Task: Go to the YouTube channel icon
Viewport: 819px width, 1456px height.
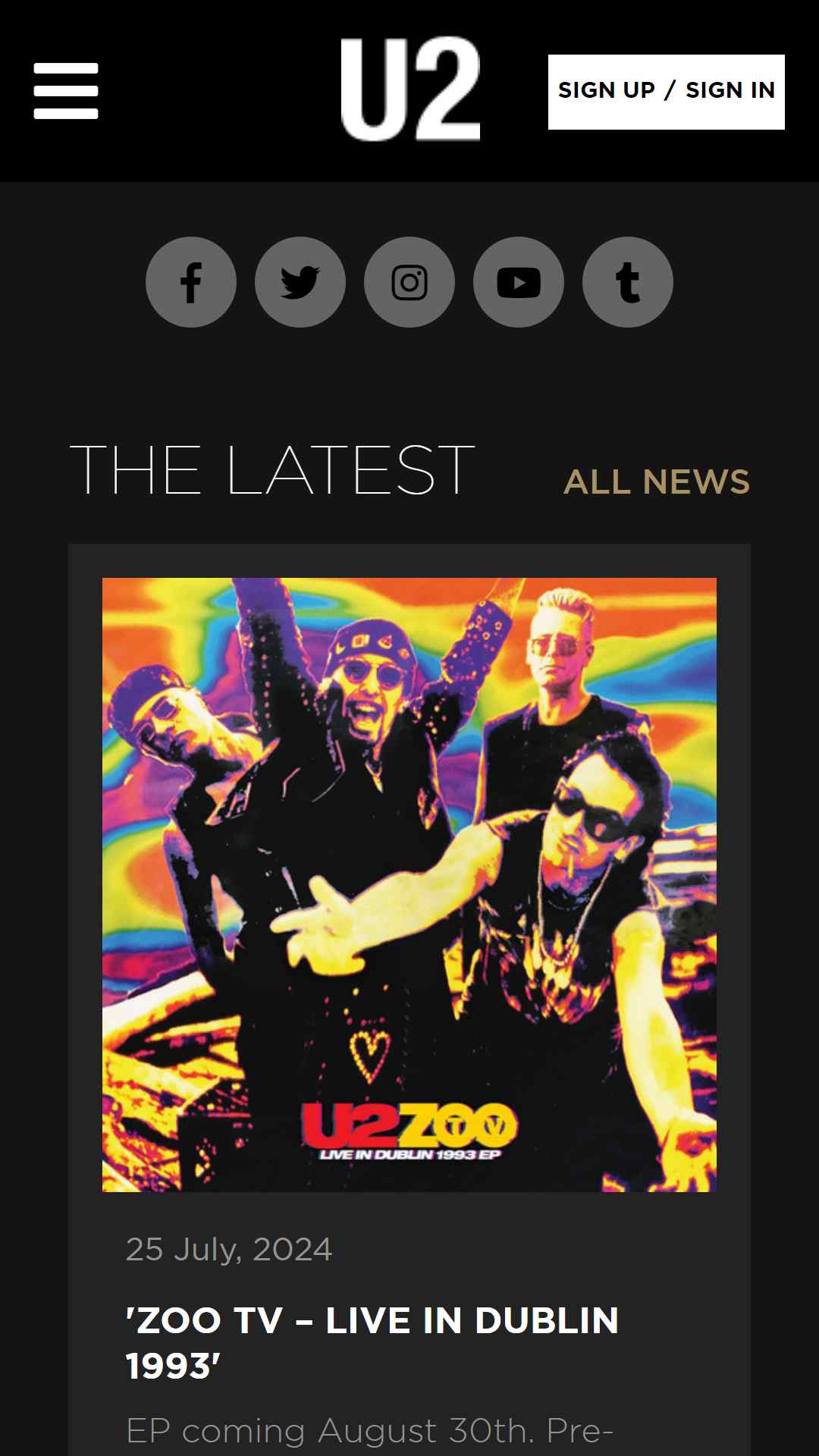Action: tap(519, 282)
